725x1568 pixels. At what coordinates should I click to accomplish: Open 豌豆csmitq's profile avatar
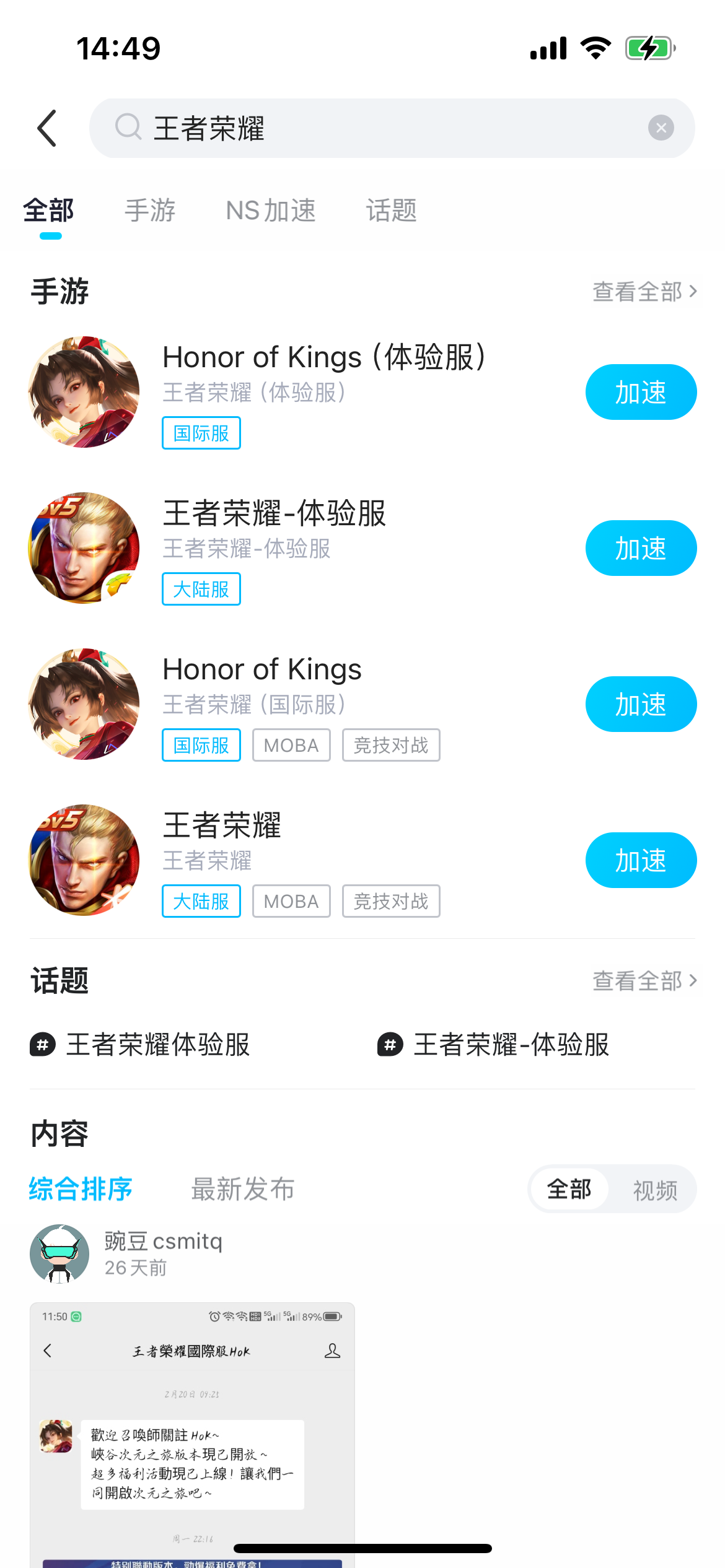(59, 1253)
